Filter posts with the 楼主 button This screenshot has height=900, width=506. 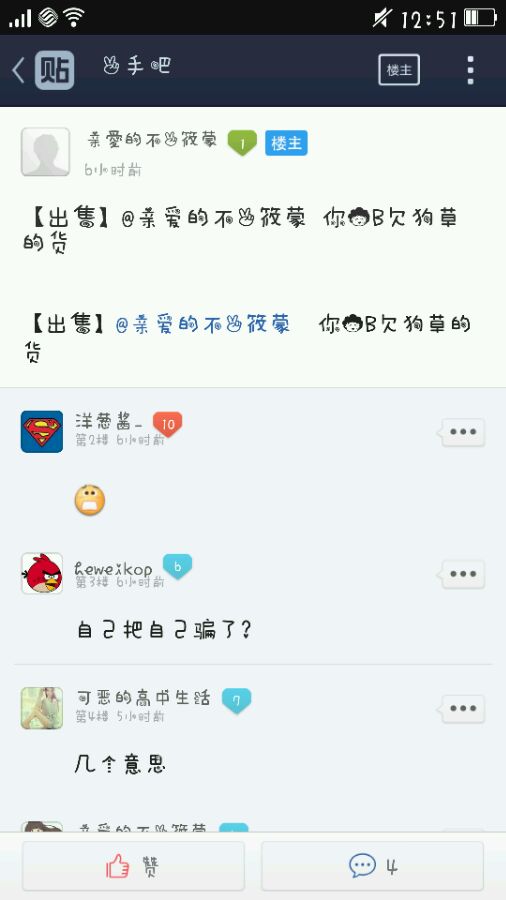(x=399, y=70)
